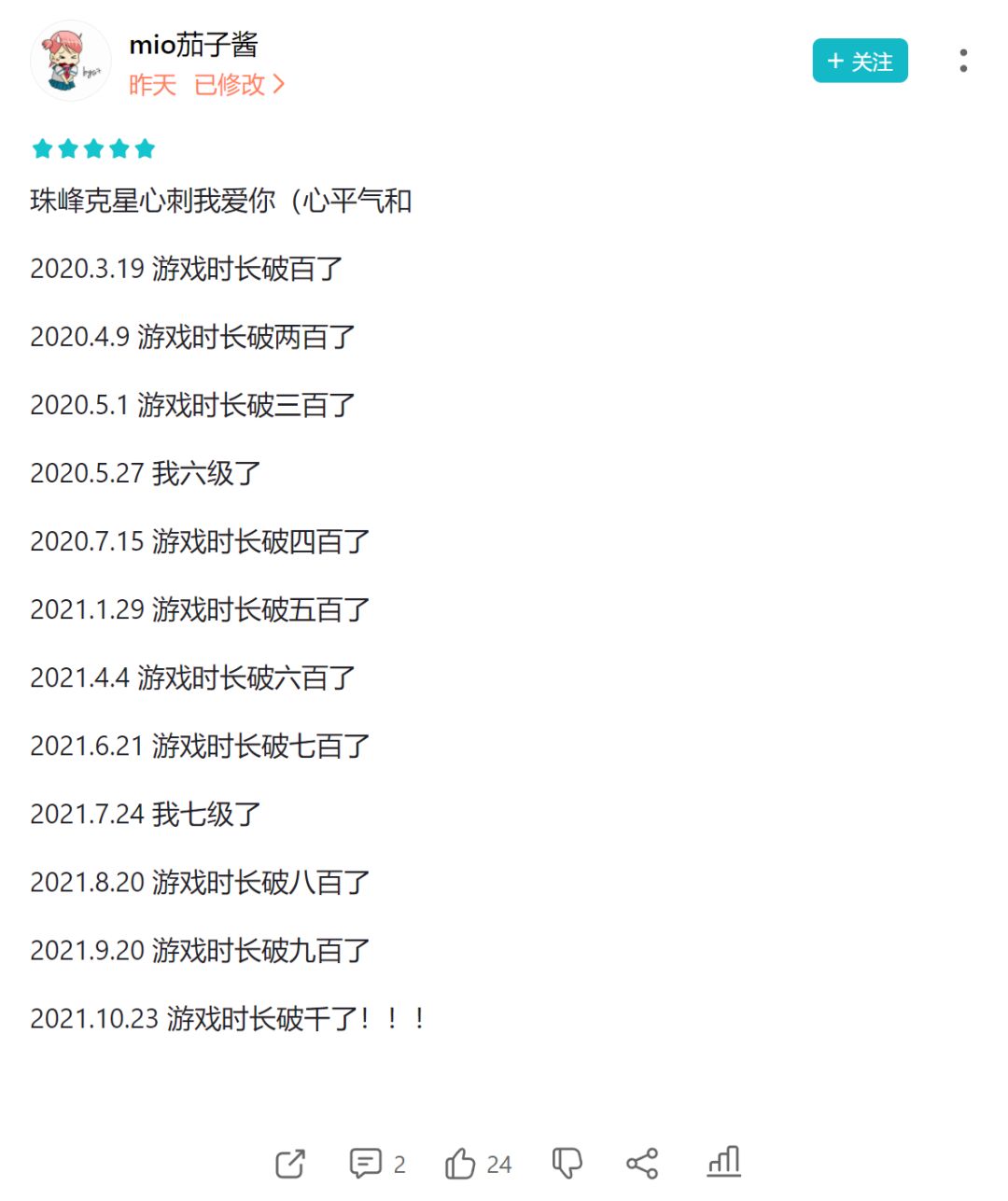This screenshot has width=1008, height=1201.
Task: Dislike this review with thumbs down
Action: pos(567,1164)
